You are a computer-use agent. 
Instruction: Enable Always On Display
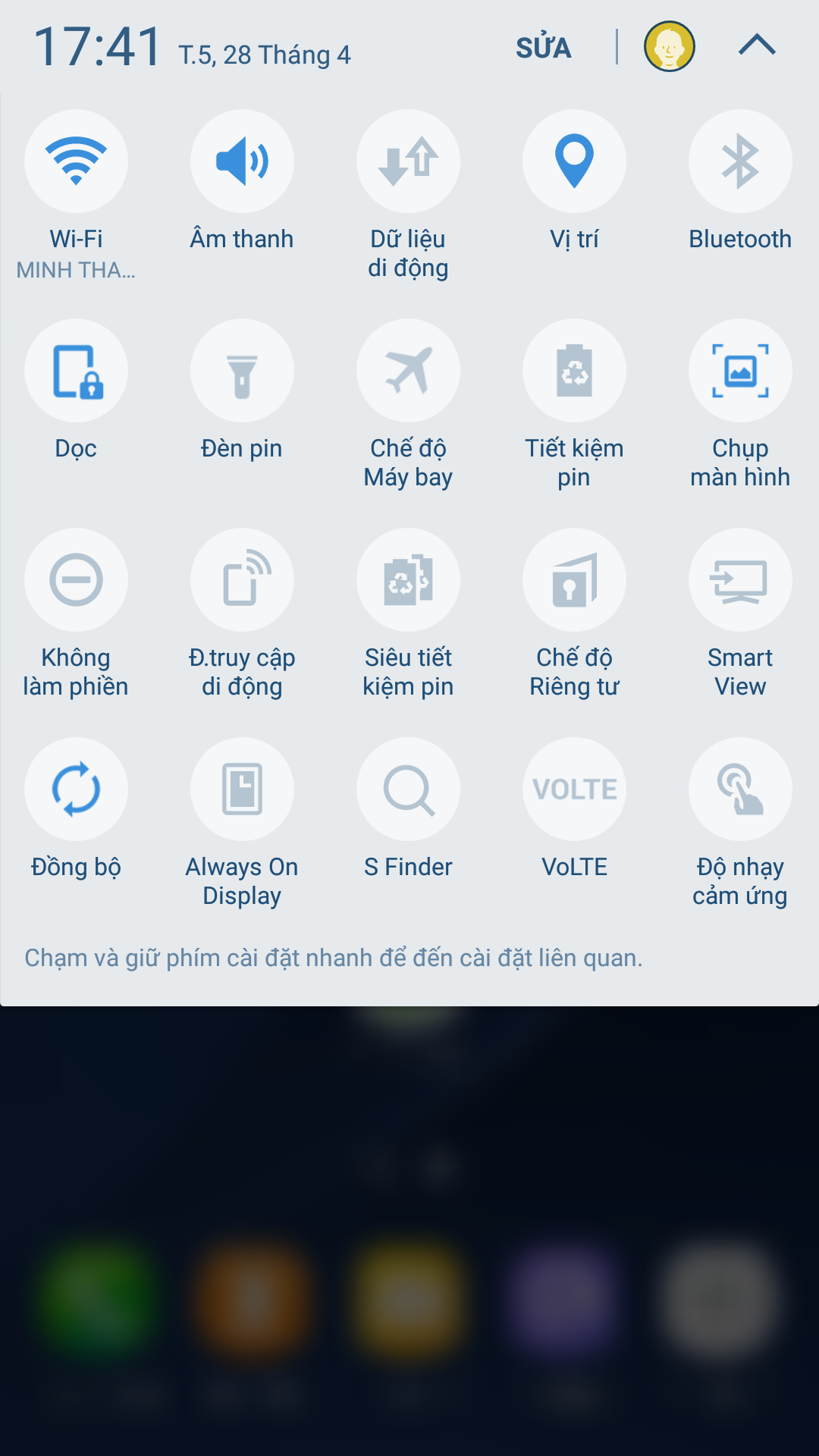point(242,789)
